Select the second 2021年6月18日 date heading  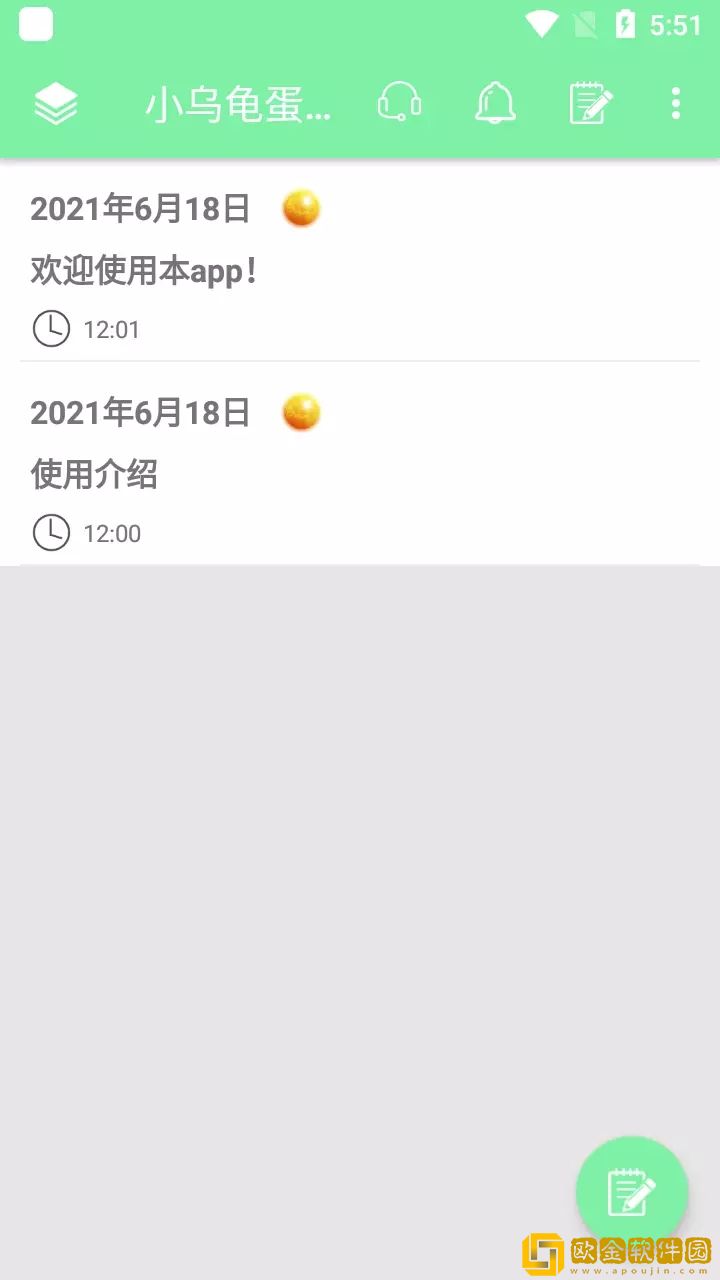[140, 412]
